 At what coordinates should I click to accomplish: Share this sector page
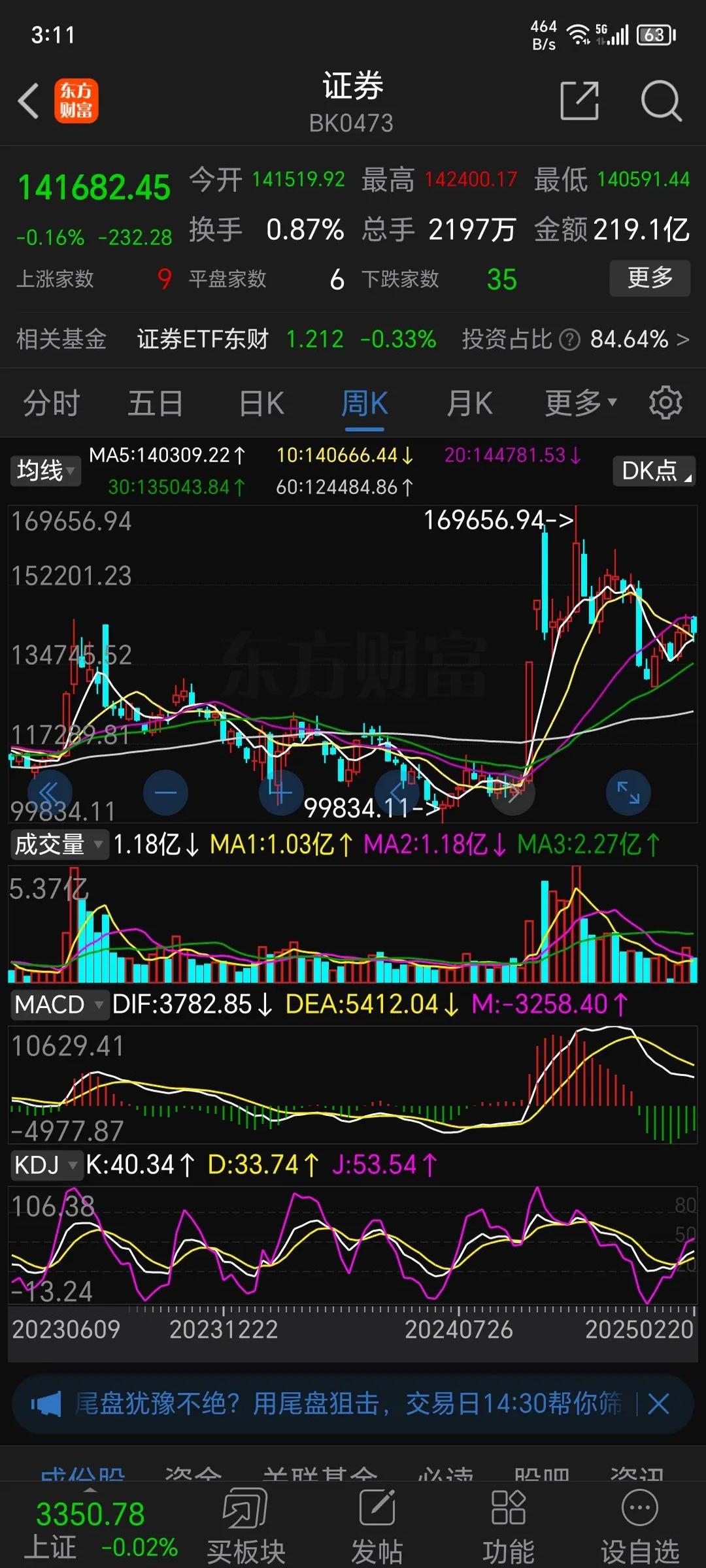tap(579, 101)
